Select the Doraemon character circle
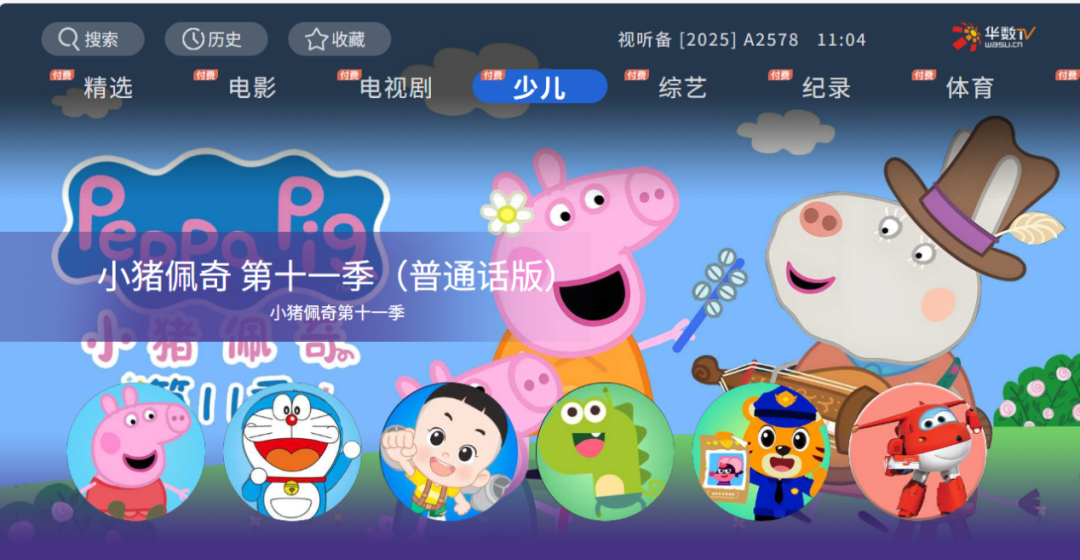Image resolution: width=1080 pixels, height=560 pixels. coord(292,451)
